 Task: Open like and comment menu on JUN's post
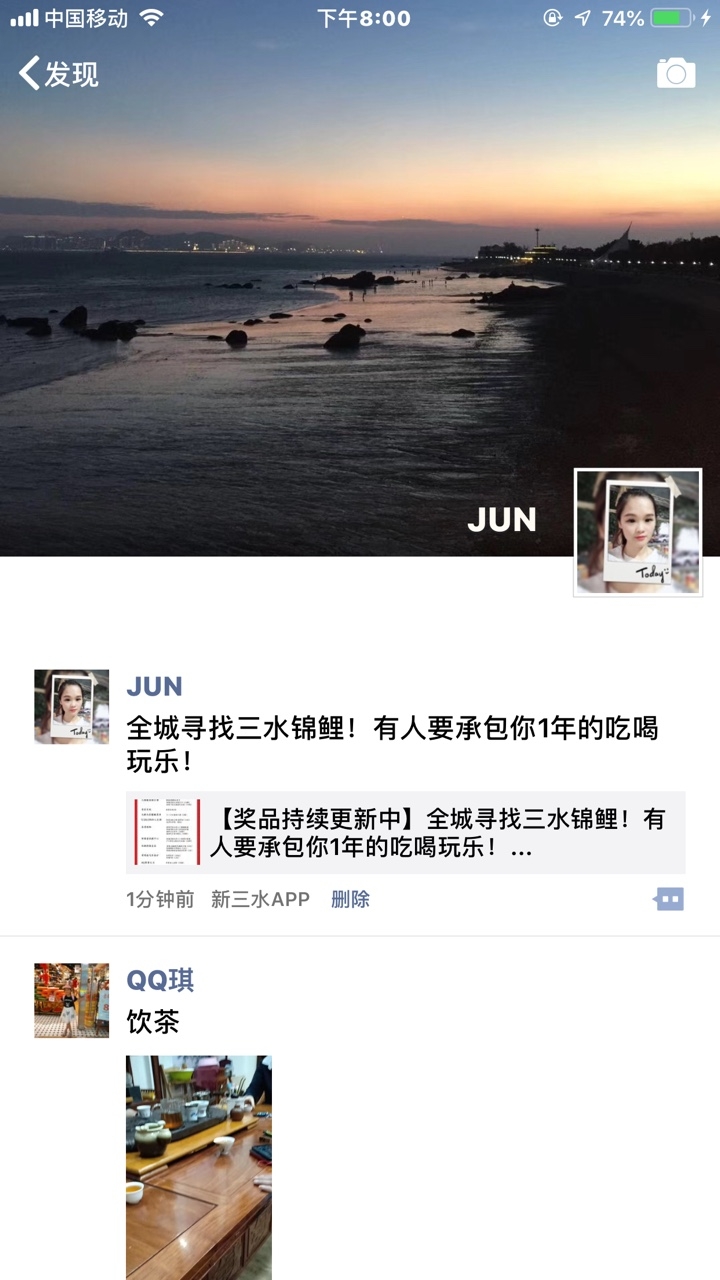tap(669, 899)
